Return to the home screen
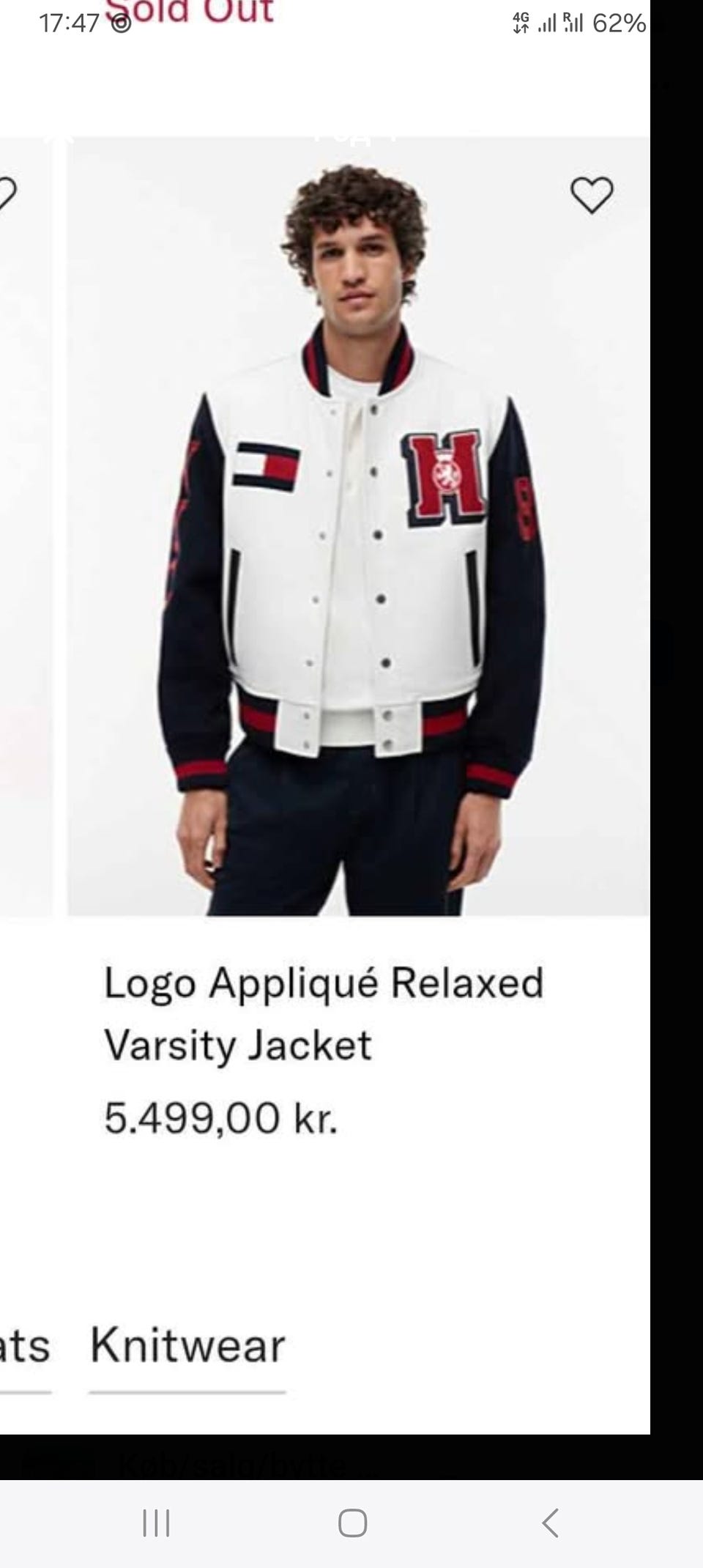This screenshot has height=1568, width=703. [352, 1523]
